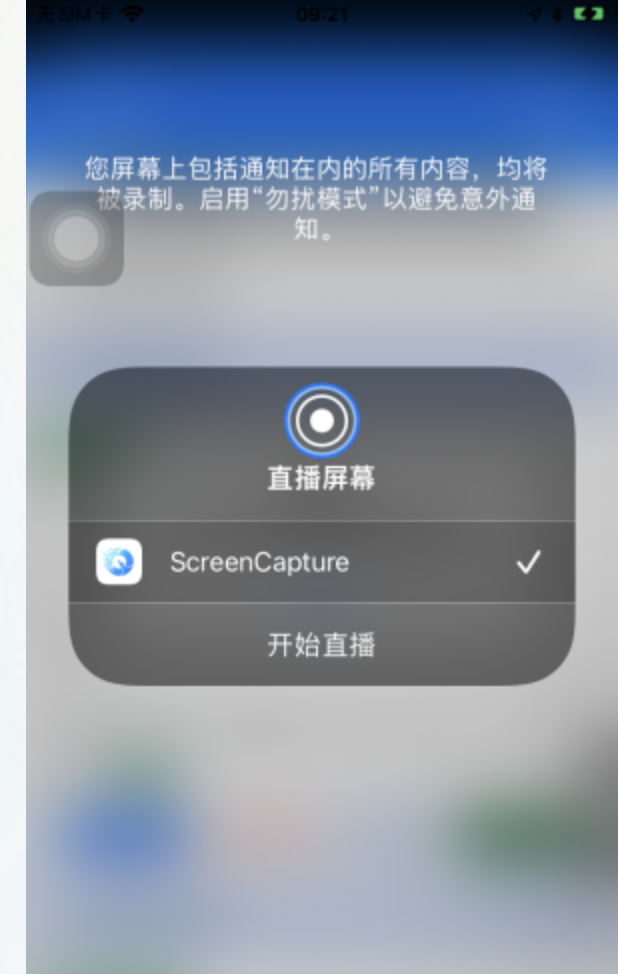Tap 开始直播 to start broadcasting
This screenshot has width=618, height=974.
321,645
